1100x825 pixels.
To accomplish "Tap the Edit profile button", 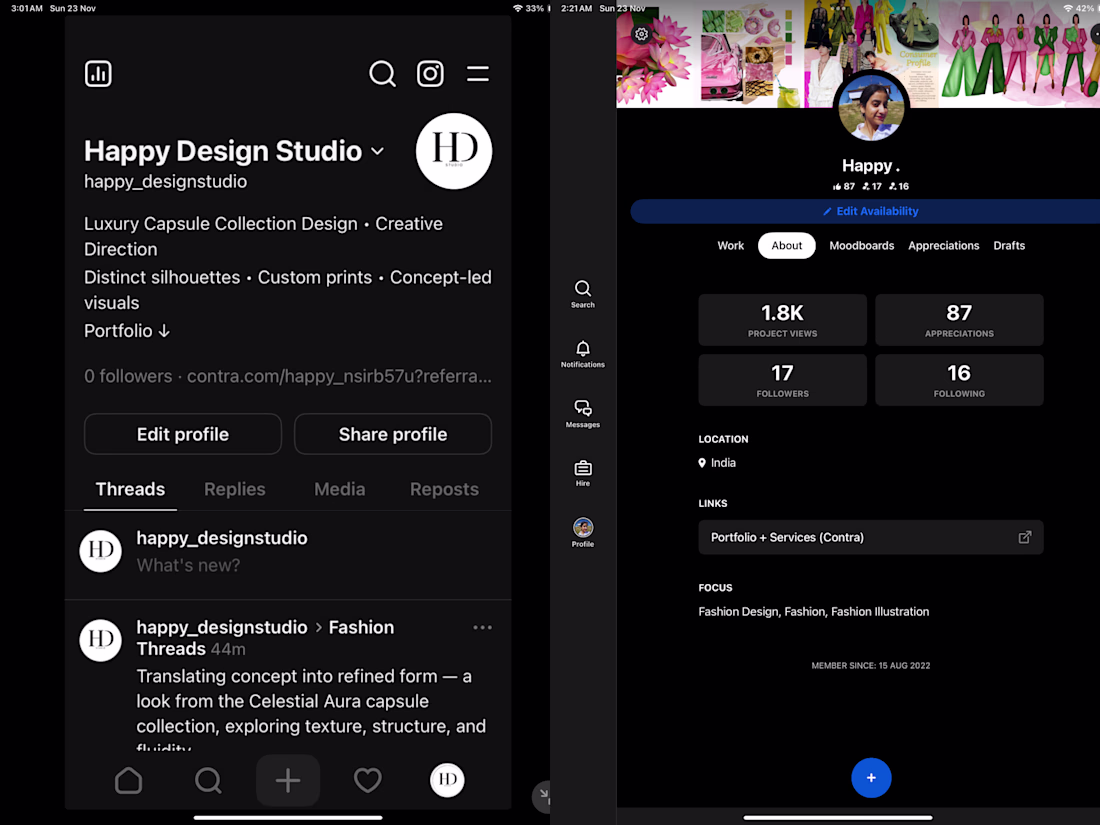I will pos(182,434).
